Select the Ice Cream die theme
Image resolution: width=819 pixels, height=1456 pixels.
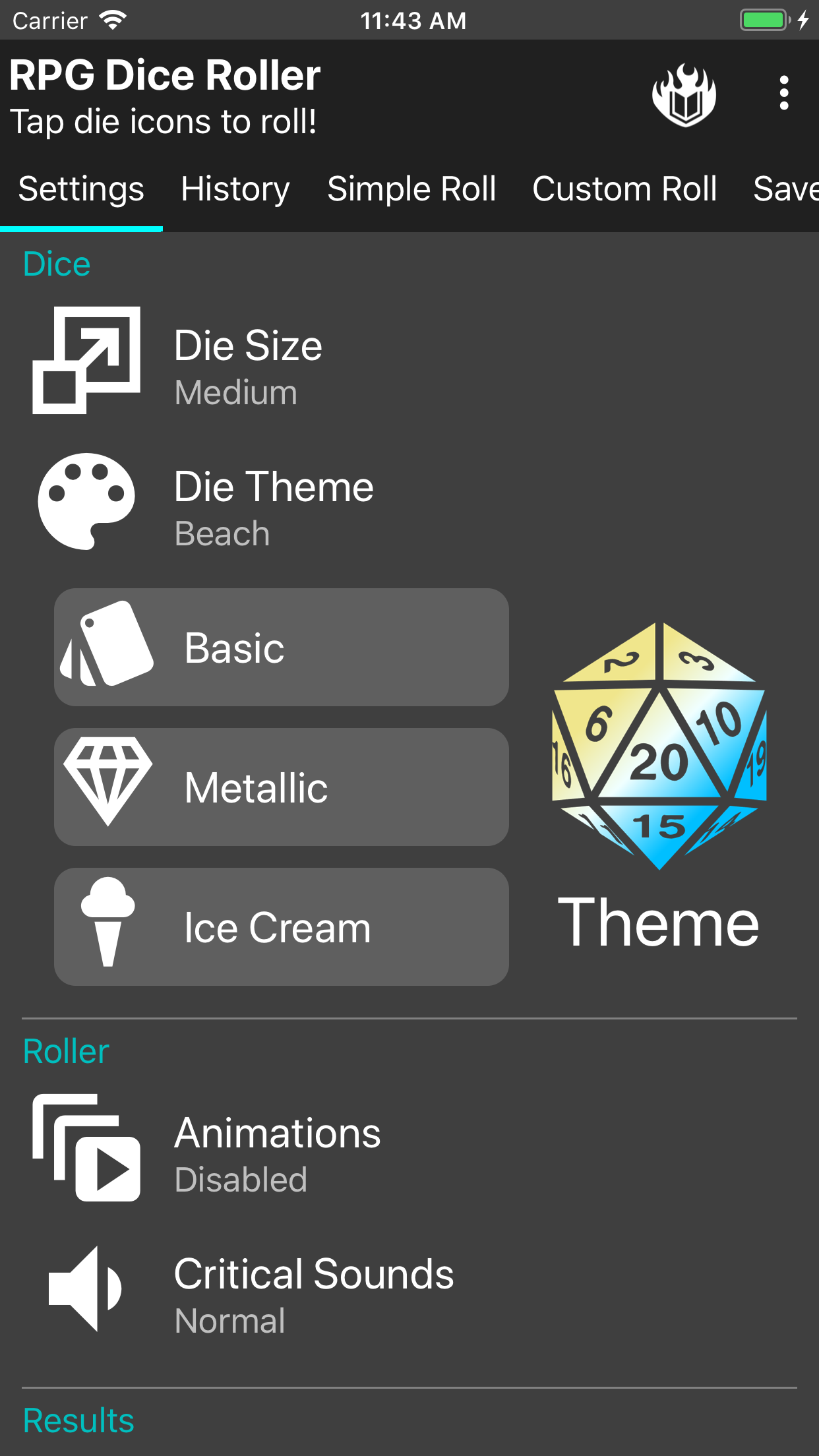[x=282, y=927]
